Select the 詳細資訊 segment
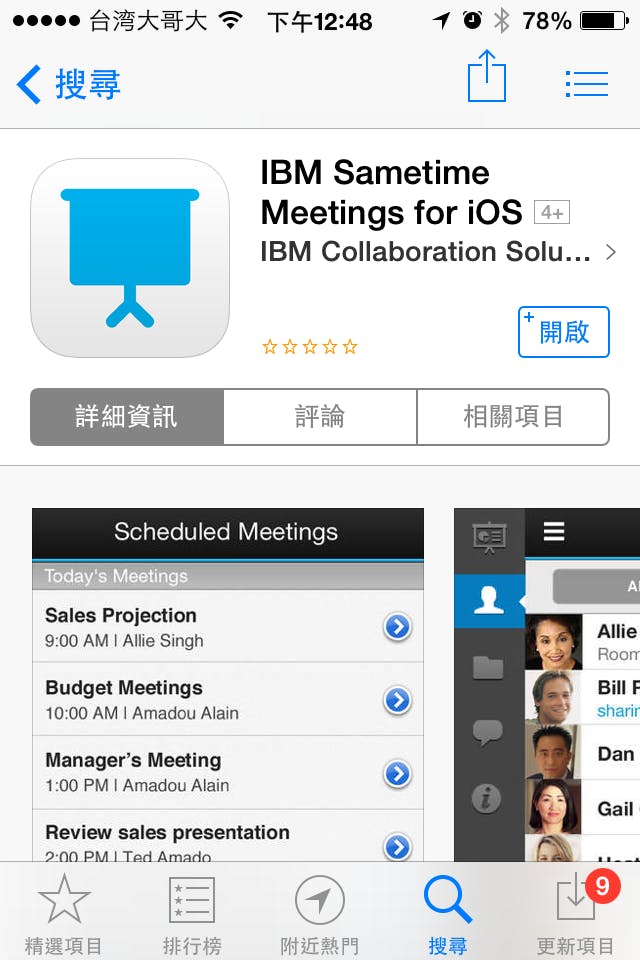640x960 pixels. [x=127, y=416]
